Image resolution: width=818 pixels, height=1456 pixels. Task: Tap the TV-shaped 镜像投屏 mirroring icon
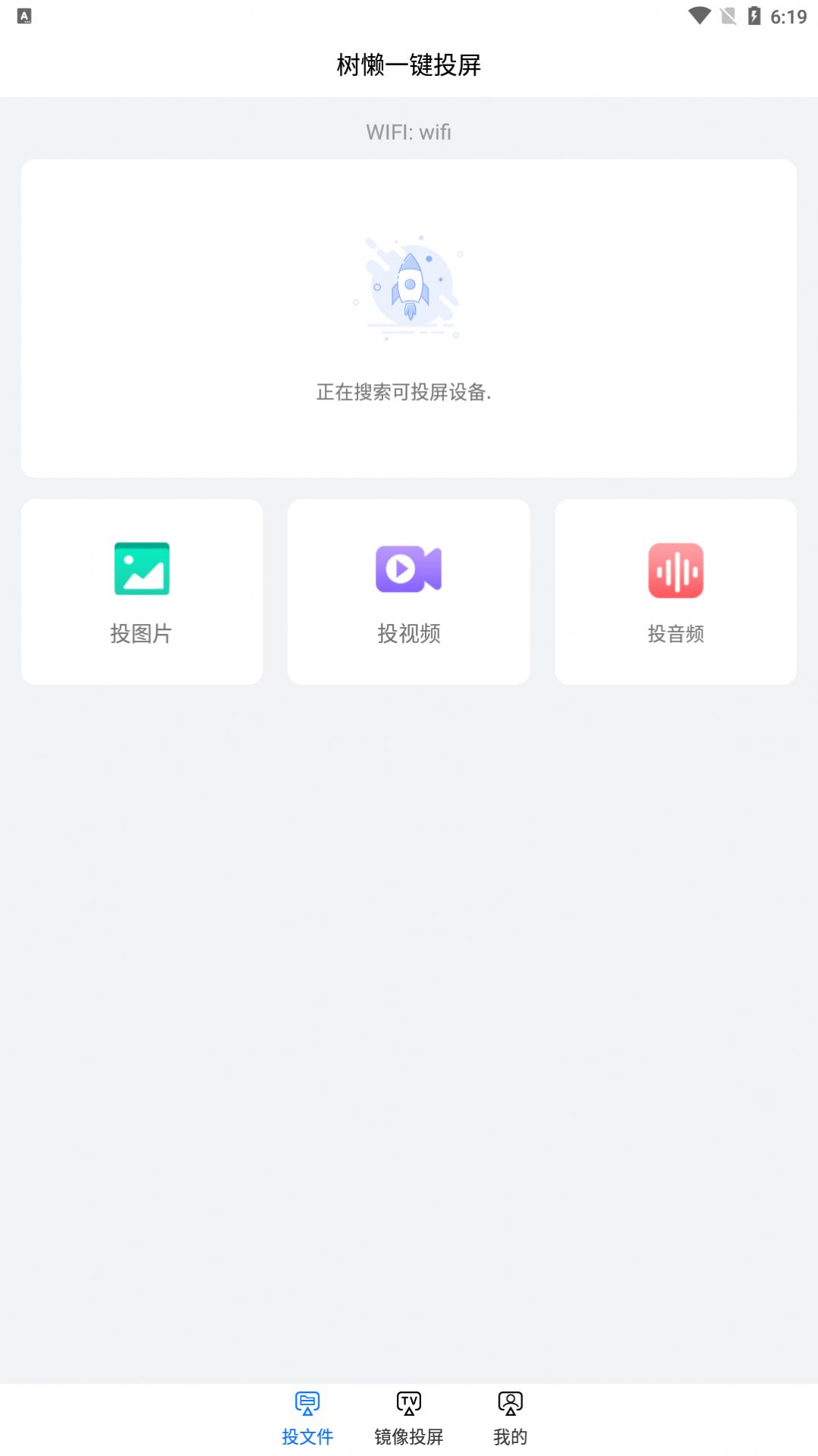point(408,1404)
